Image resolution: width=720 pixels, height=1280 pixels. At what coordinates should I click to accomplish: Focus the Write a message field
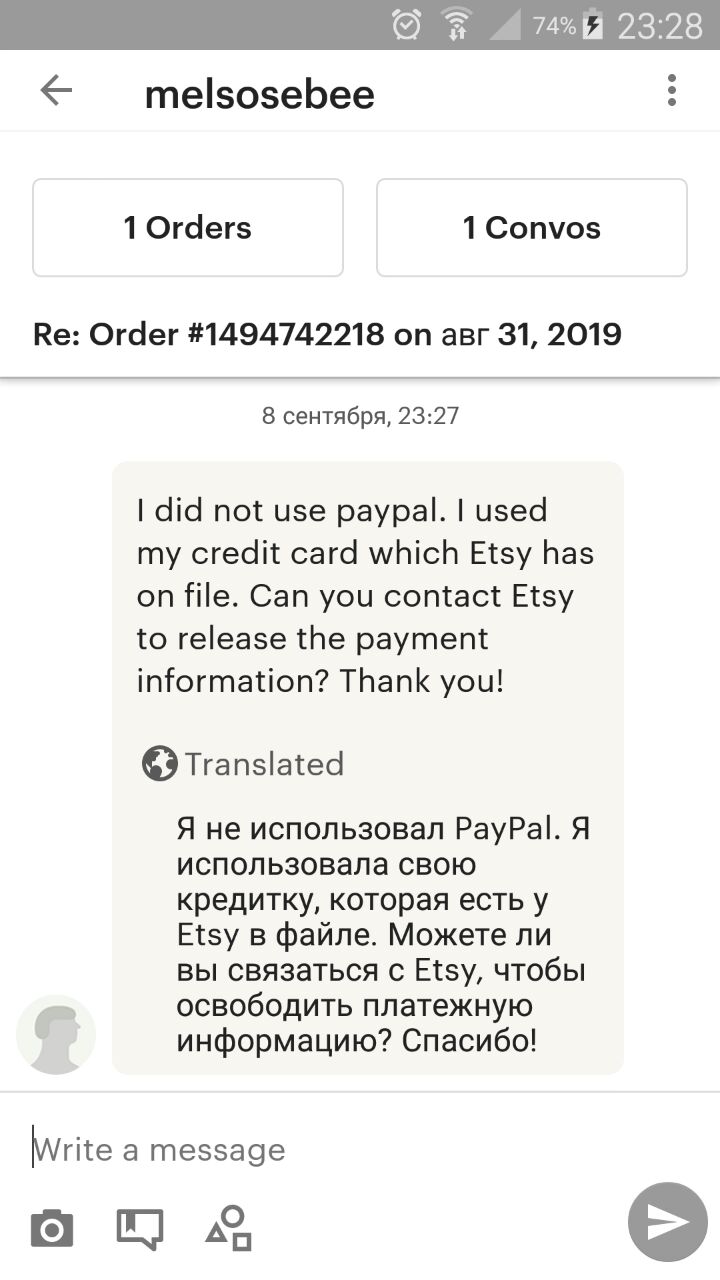pyautogui.click(x=330, y=1150)
